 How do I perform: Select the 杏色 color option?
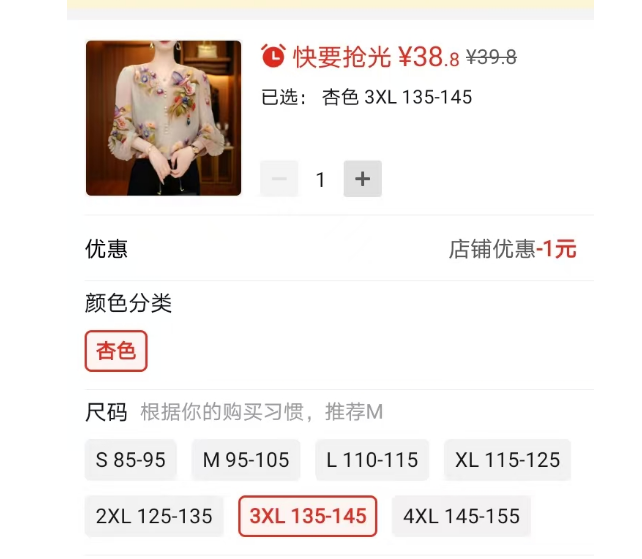pos(116,351)
